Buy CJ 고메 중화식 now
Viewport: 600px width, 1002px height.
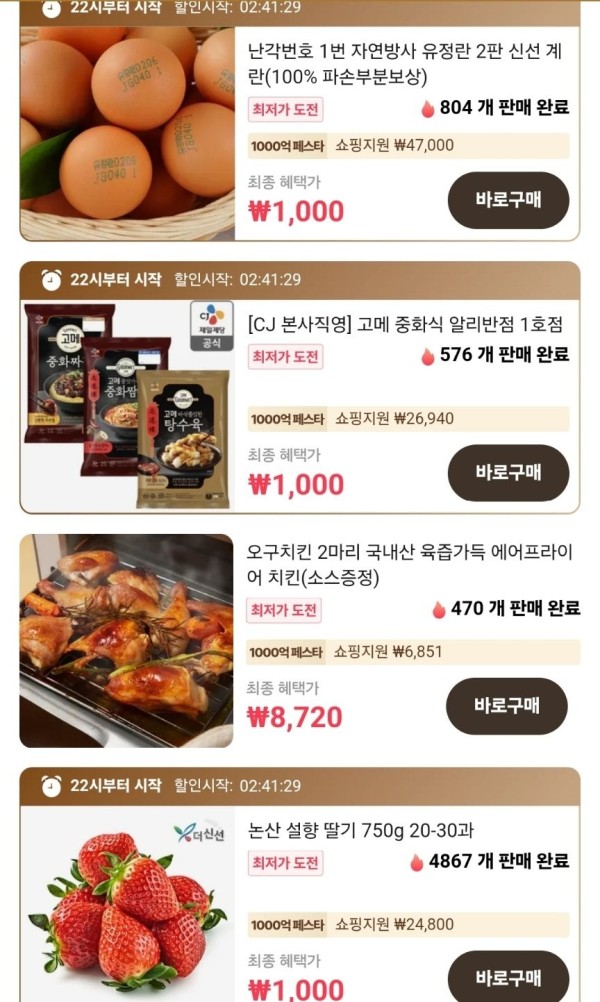coord(508,473)
